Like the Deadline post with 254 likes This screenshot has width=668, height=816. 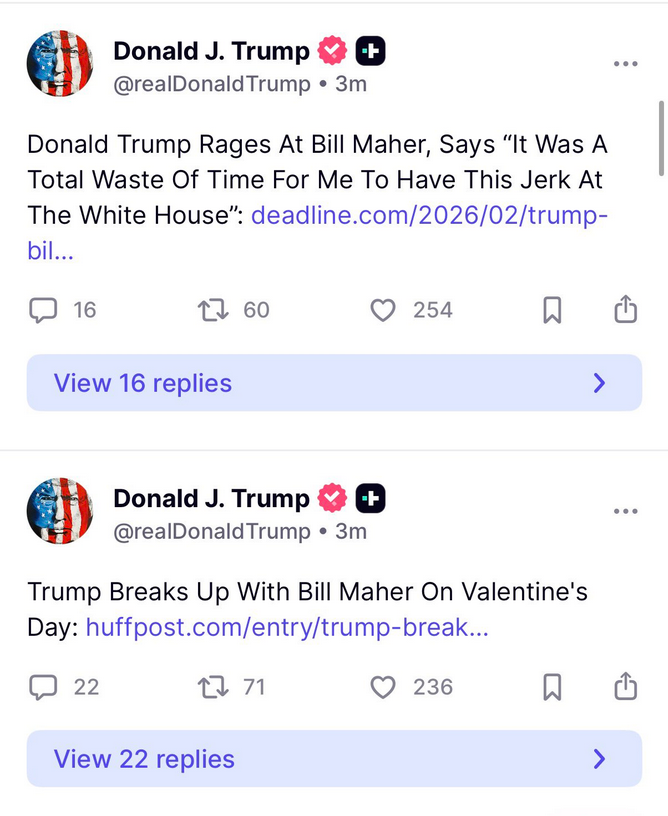383,311
